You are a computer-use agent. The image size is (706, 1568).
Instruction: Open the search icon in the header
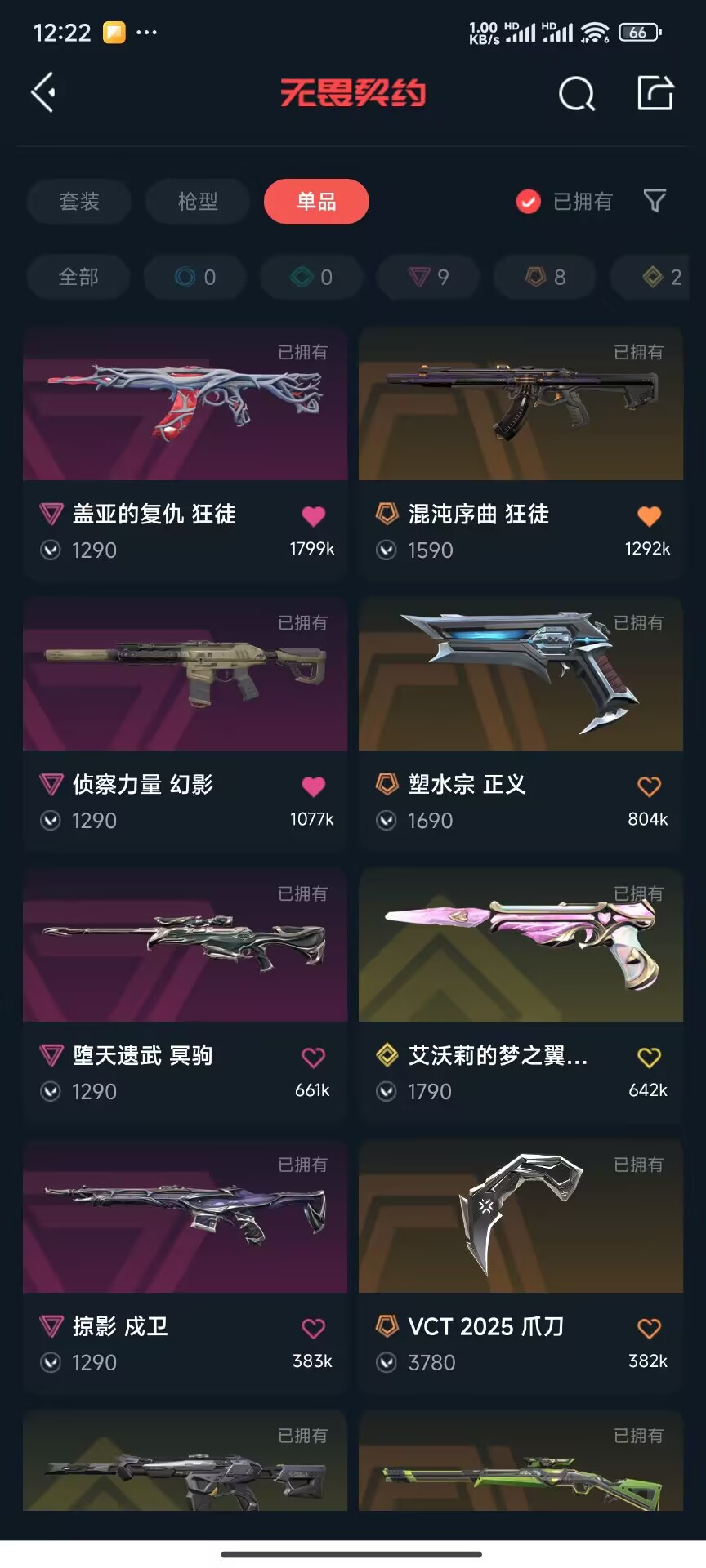pyautogui.click(x=576, y=94)
